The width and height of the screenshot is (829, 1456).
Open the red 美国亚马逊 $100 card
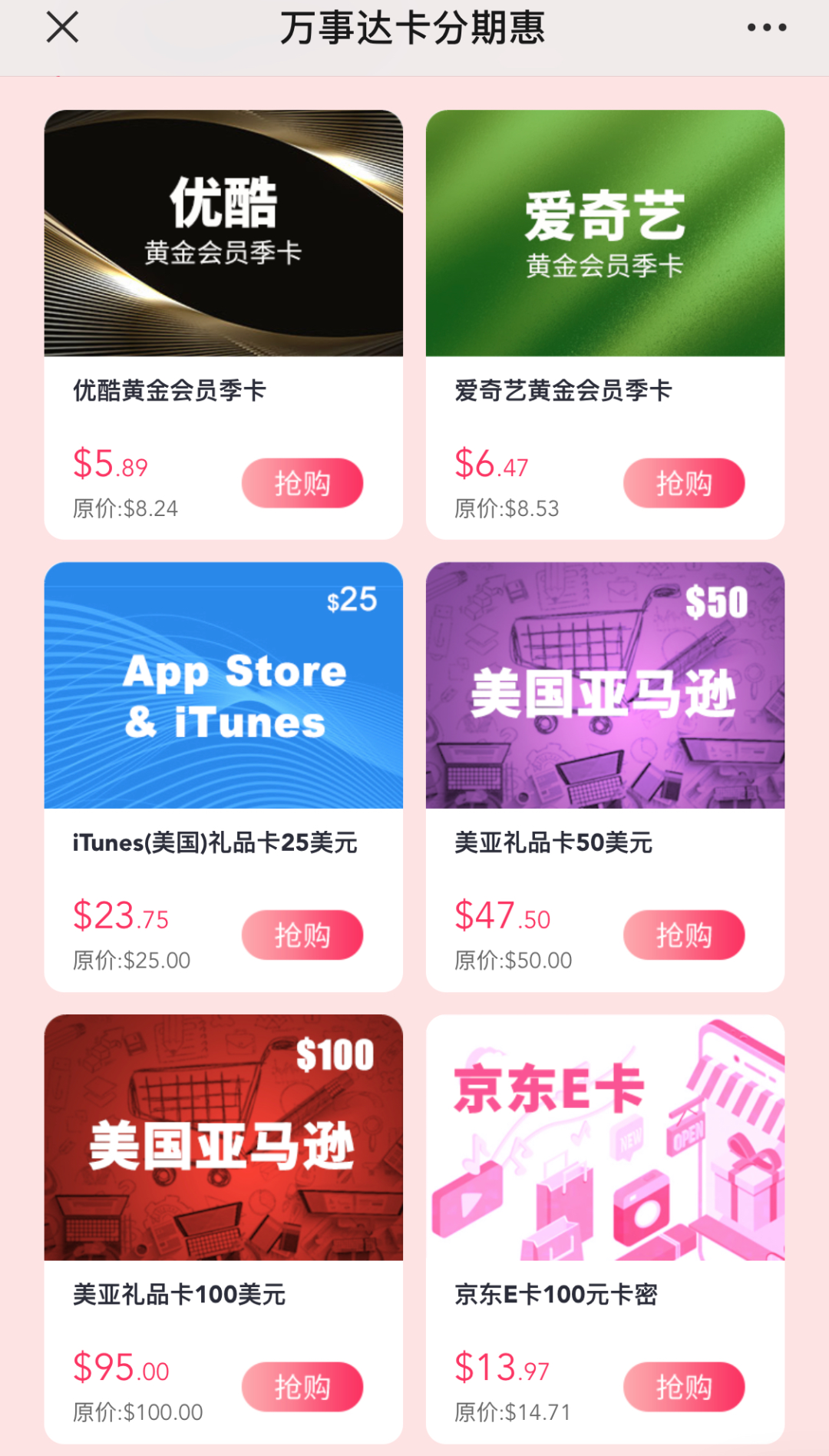pos(223,1137)
